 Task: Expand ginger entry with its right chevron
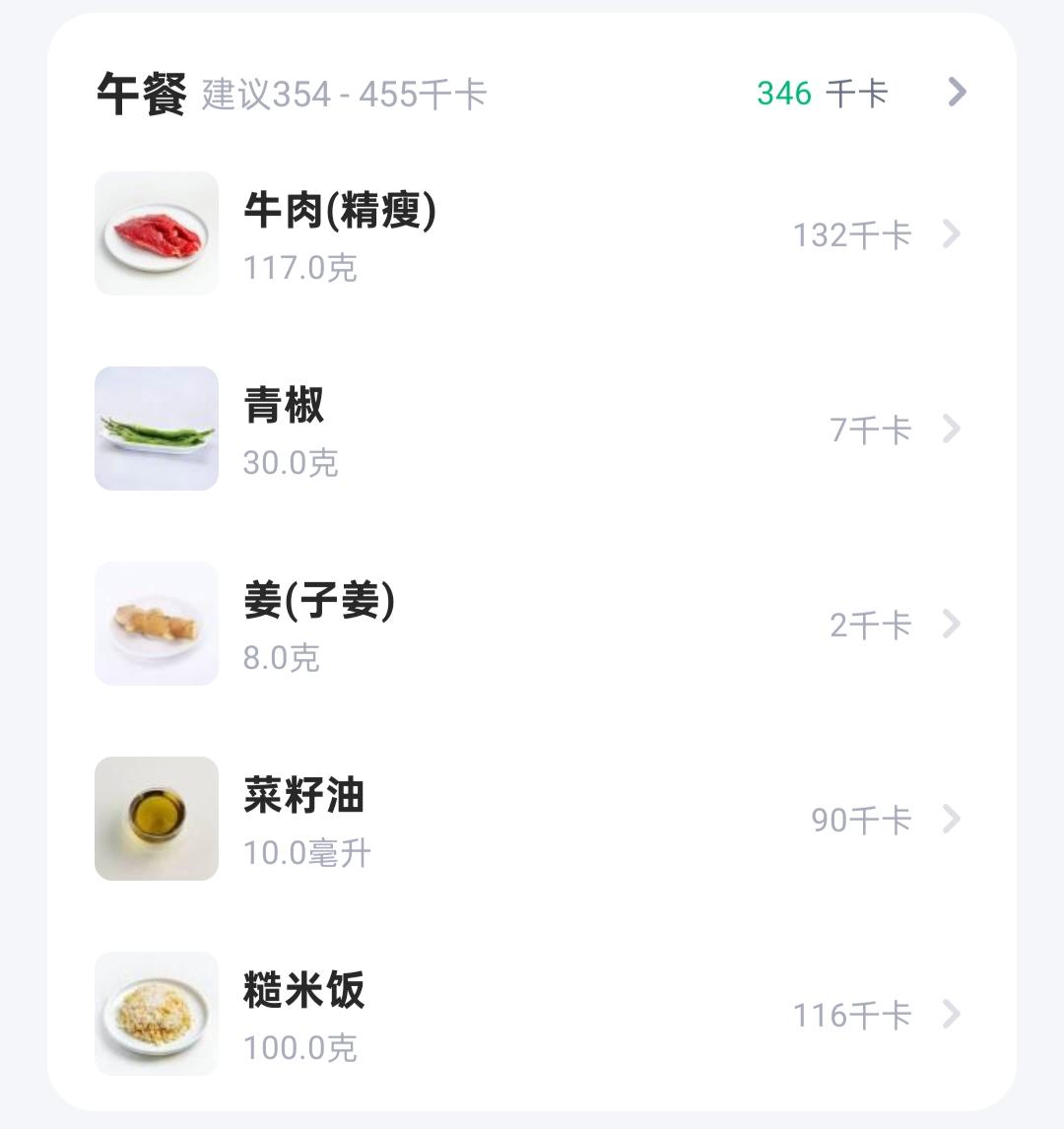pyautogui.click(x=951, y=624)
